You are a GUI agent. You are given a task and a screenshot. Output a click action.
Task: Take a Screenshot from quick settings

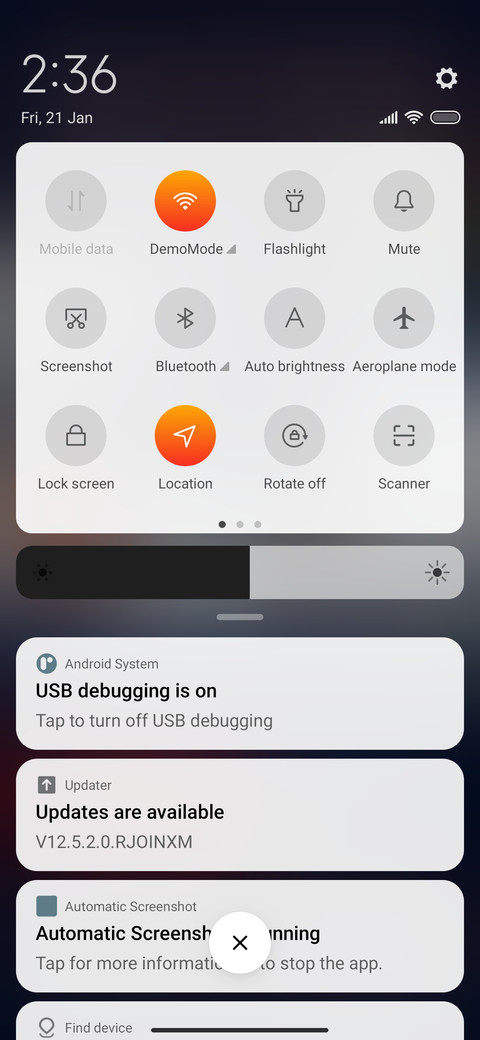pos(76,318)
